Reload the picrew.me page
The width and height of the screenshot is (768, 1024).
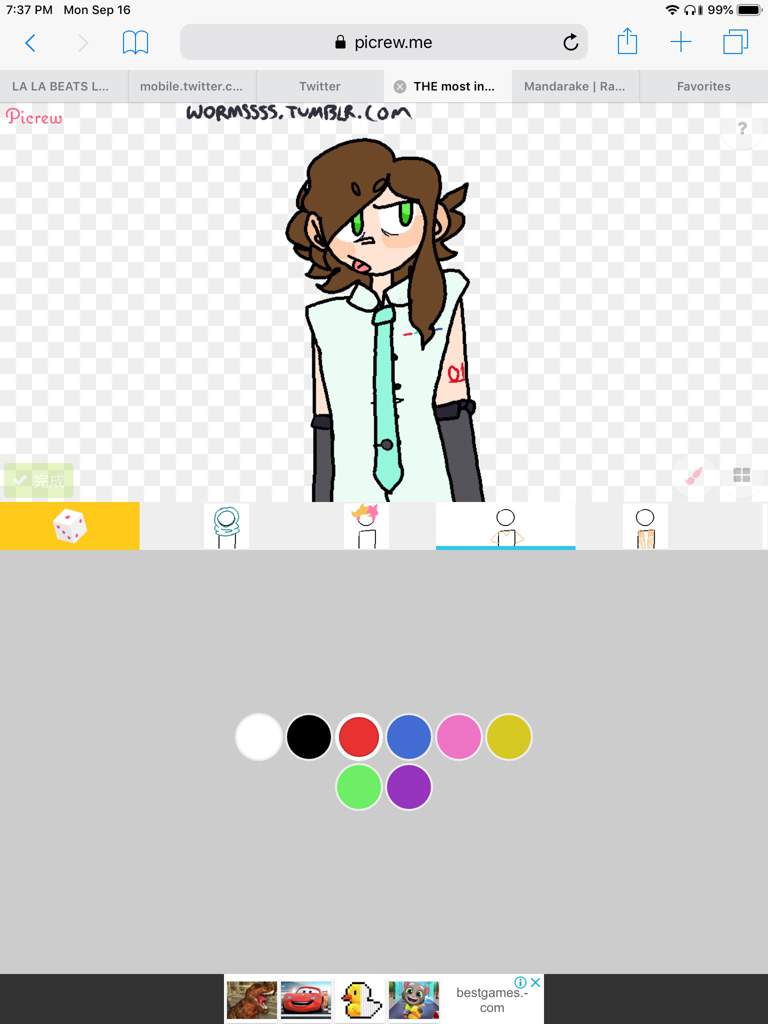tap(571, 42)
